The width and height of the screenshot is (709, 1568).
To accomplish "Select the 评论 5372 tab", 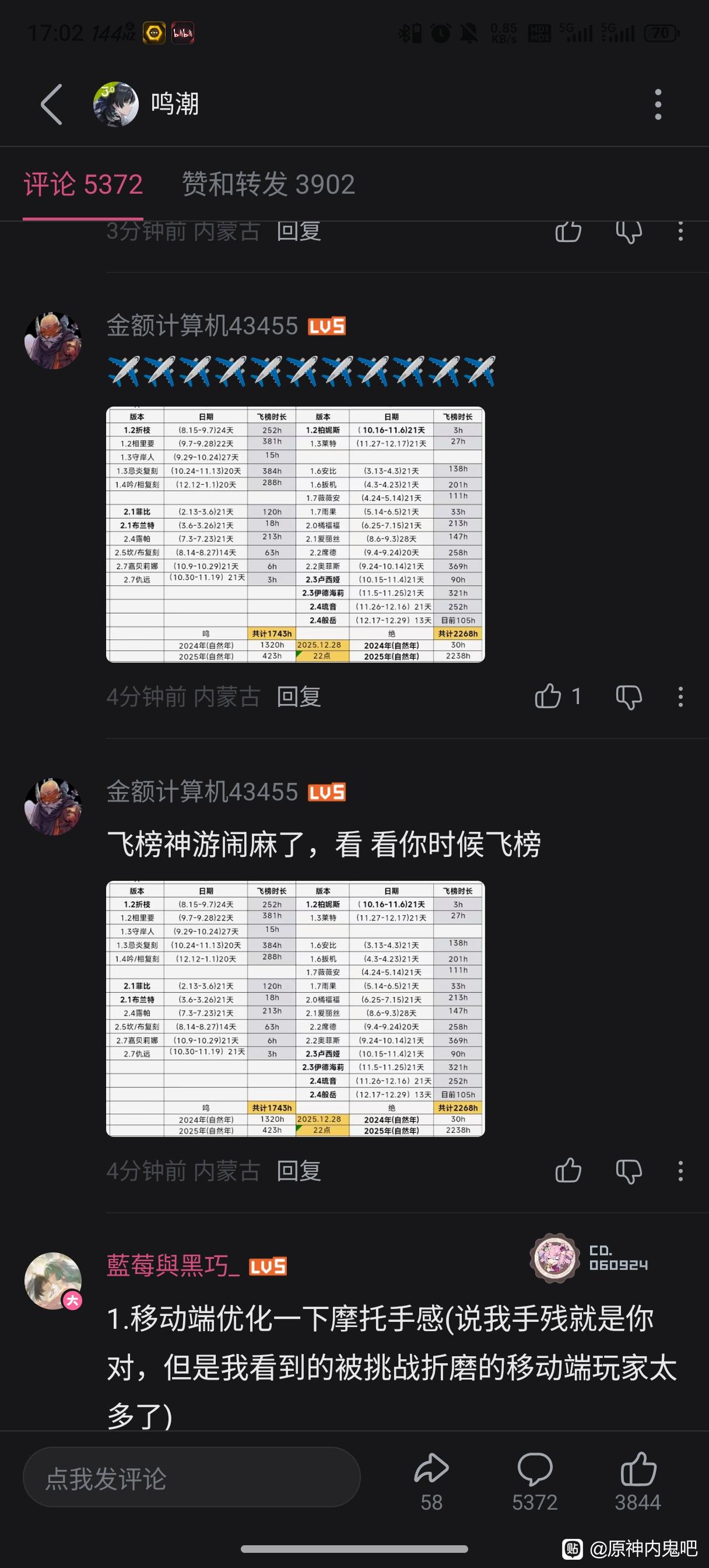I will (x=83, y=184).
